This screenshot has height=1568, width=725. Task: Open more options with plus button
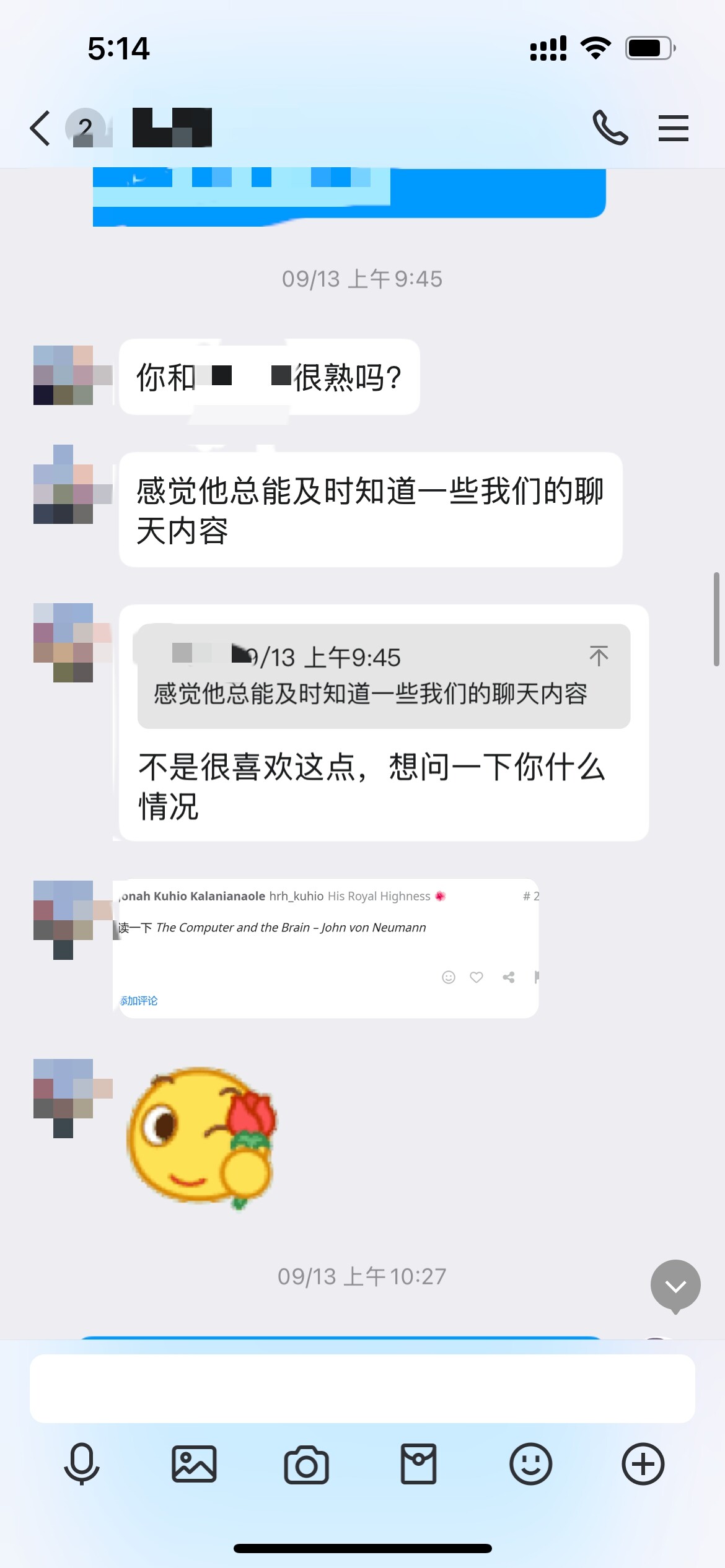point(643,1464)
